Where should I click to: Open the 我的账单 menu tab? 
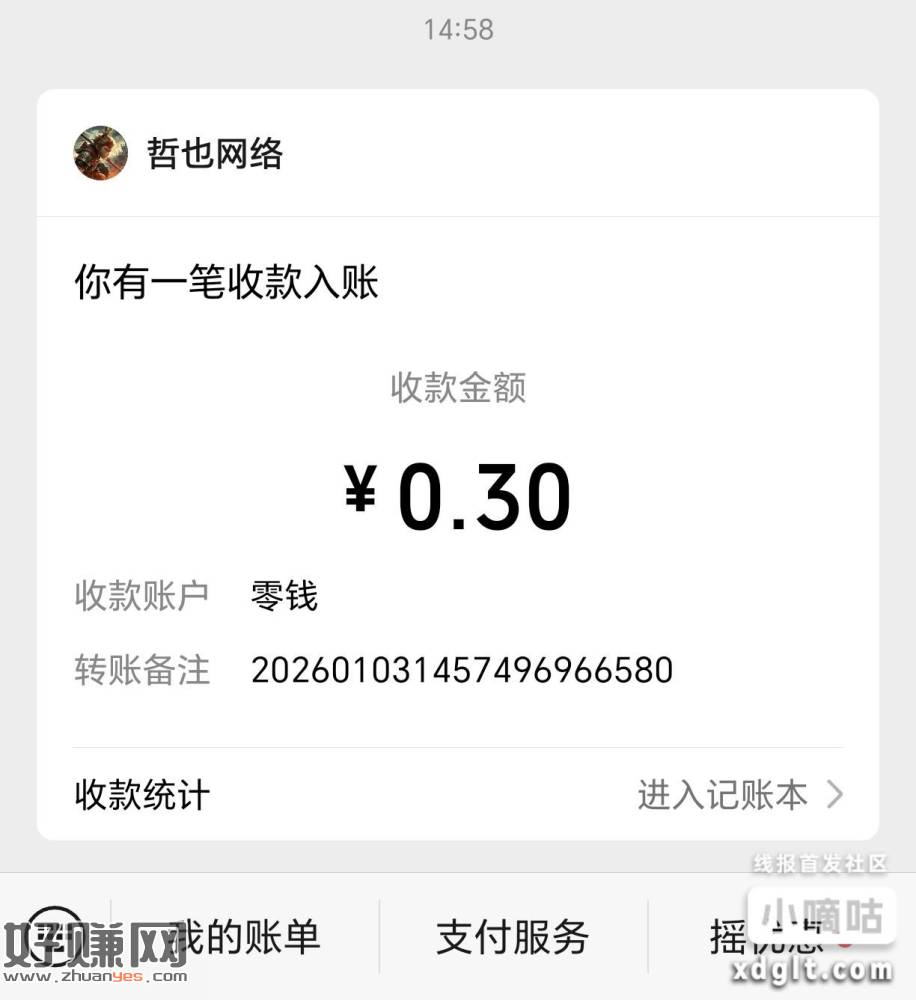click(240, 936)
